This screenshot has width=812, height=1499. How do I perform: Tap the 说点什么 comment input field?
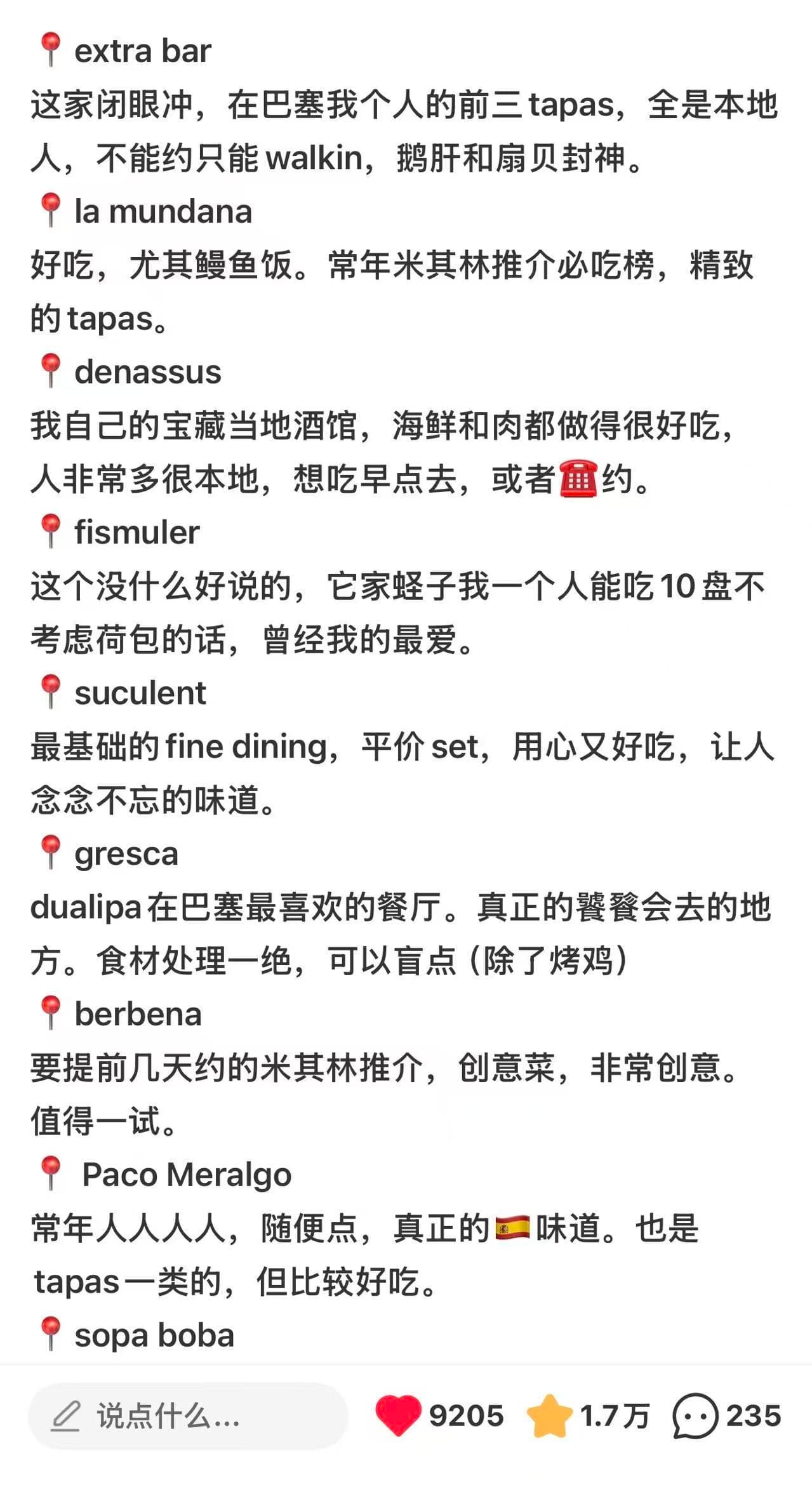[x=187, y=1416]
